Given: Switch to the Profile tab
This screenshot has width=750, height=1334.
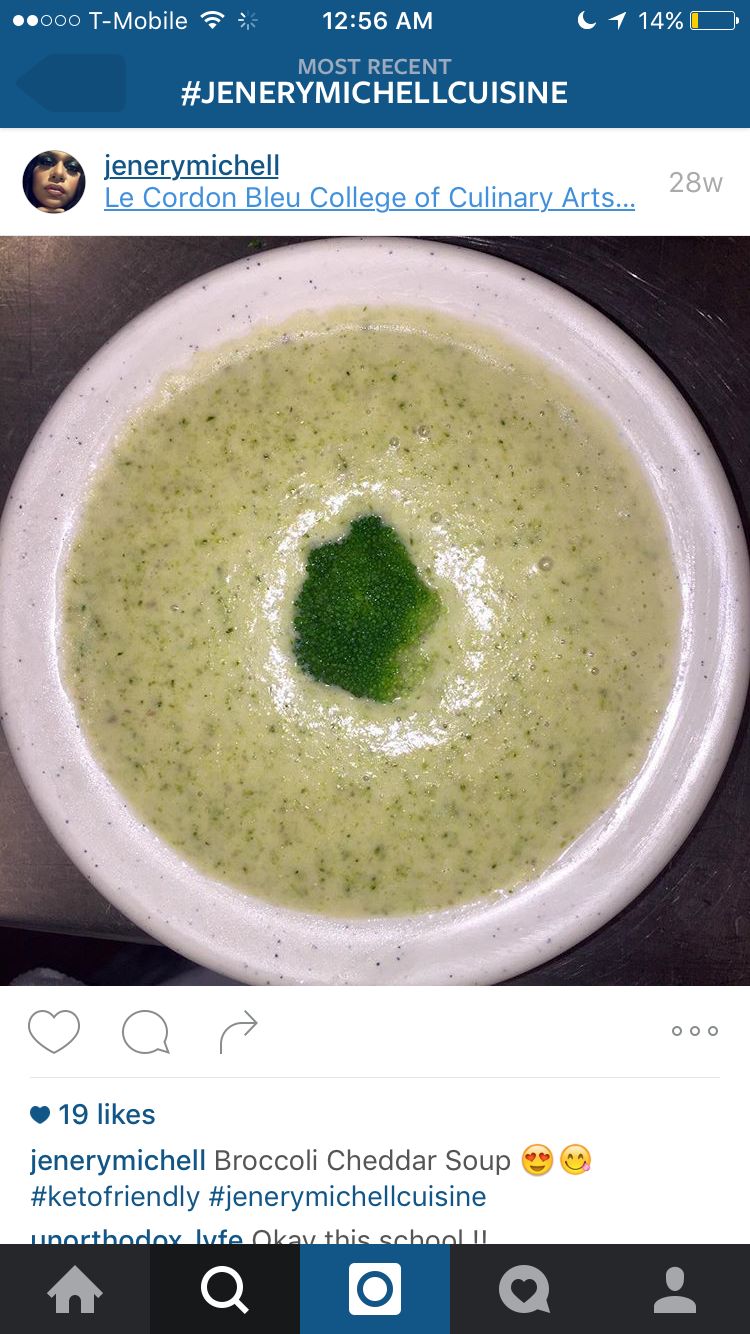Looking at the screenshot, I should (675, 1289).
